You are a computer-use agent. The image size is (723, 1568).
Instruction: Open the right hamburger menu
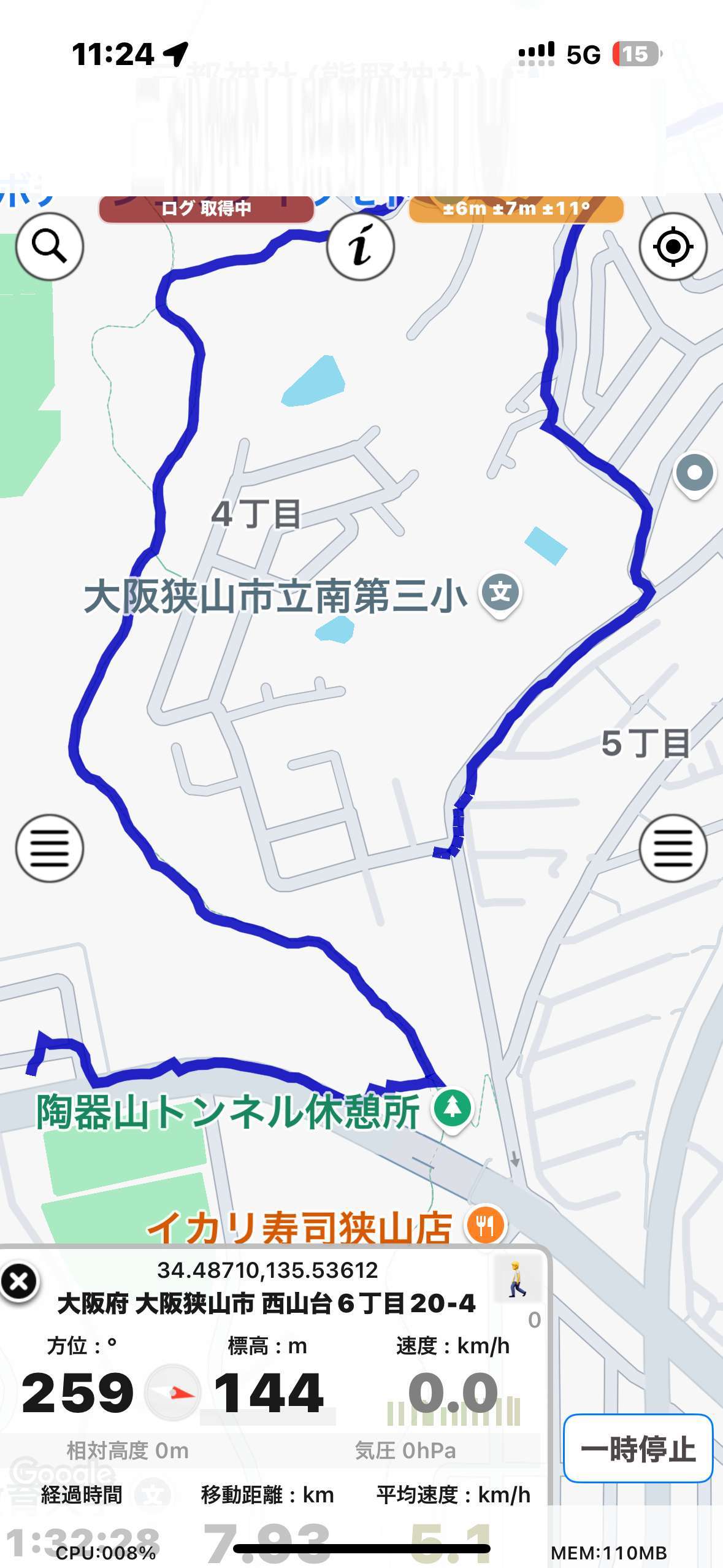pyautogui.click(x=673, y=848)
